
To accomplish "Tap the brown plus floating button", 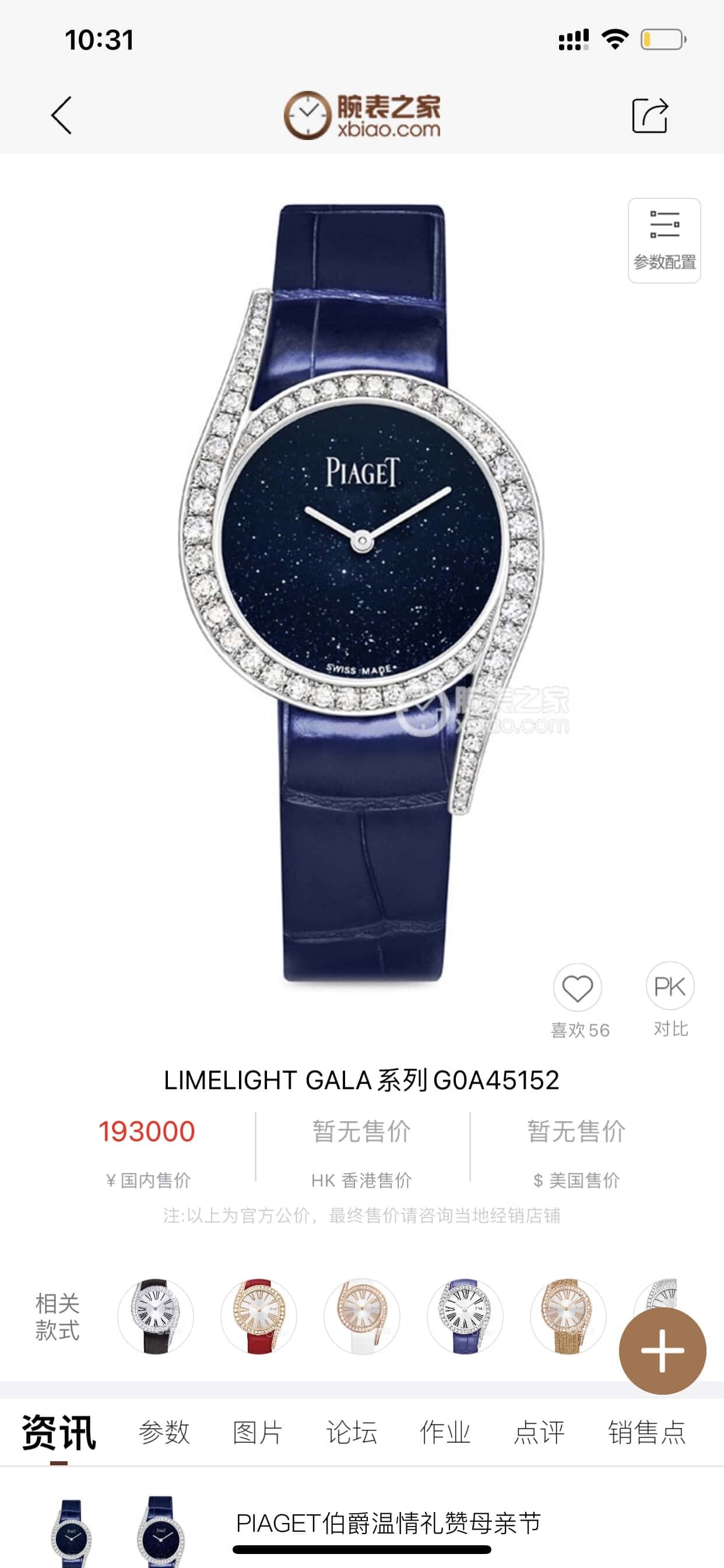I will tap(663, 1350).
